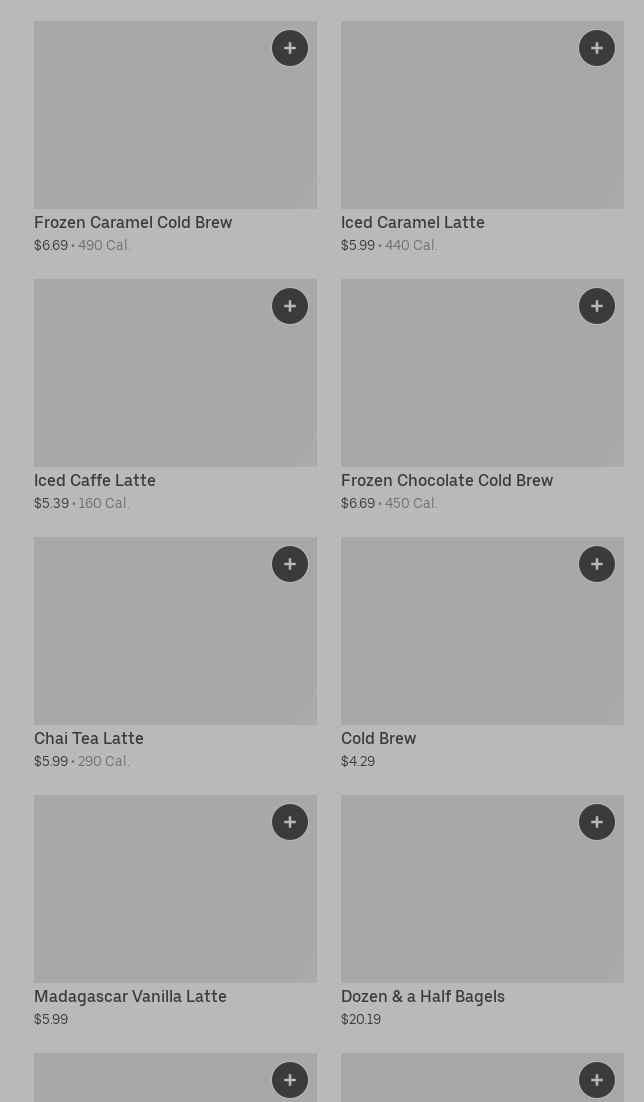Viewport: 644px width, 1102px height.
Task: Add Frozen Caramel Cold Brew to cart
Action: pyautogui.click(x=290, y=48)
